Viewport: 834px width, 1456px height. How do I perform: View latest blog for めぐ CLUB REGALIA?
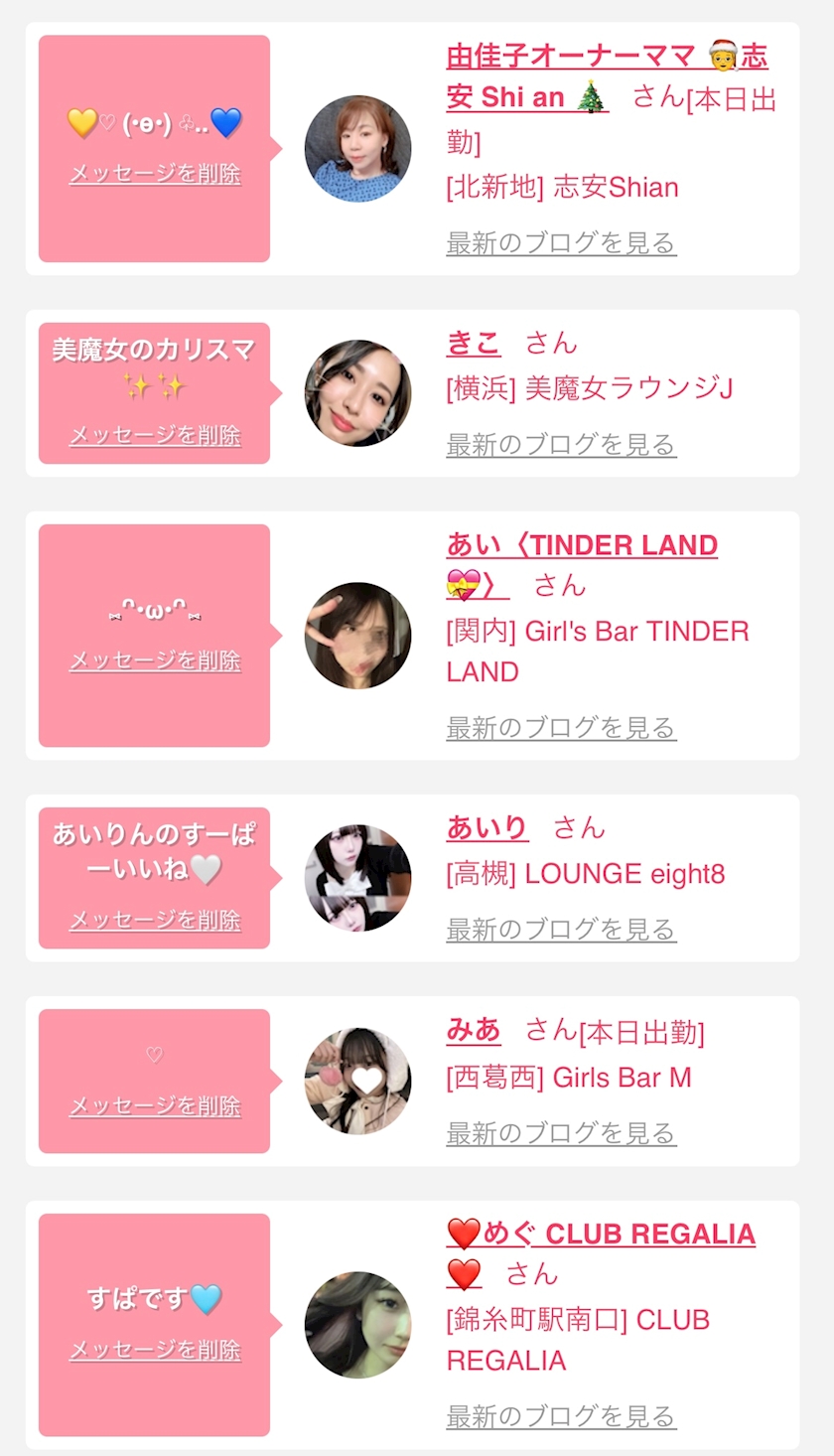[561, 1415]
